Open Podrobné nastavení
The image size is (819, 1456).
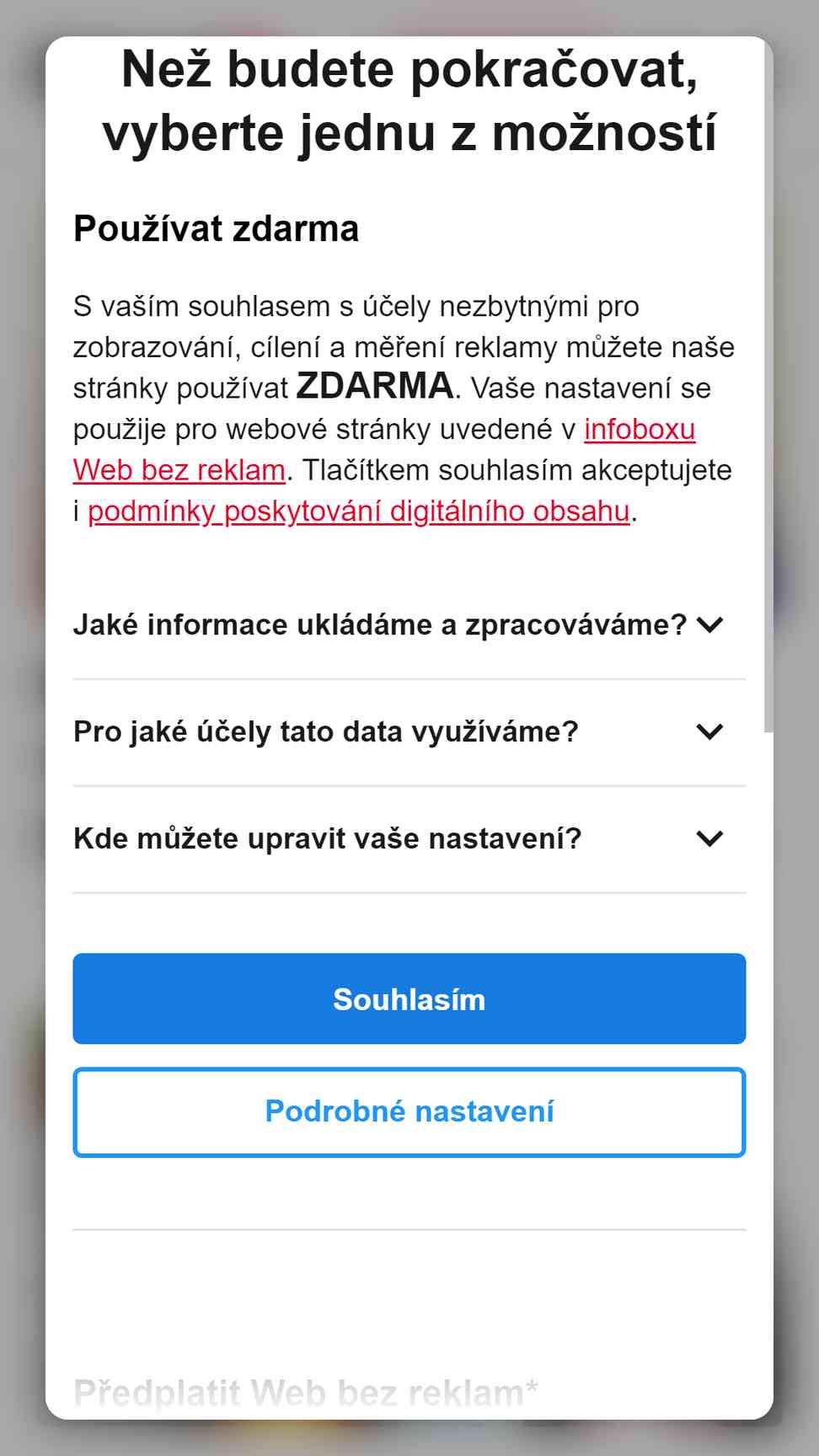(x=409, y=1111)
